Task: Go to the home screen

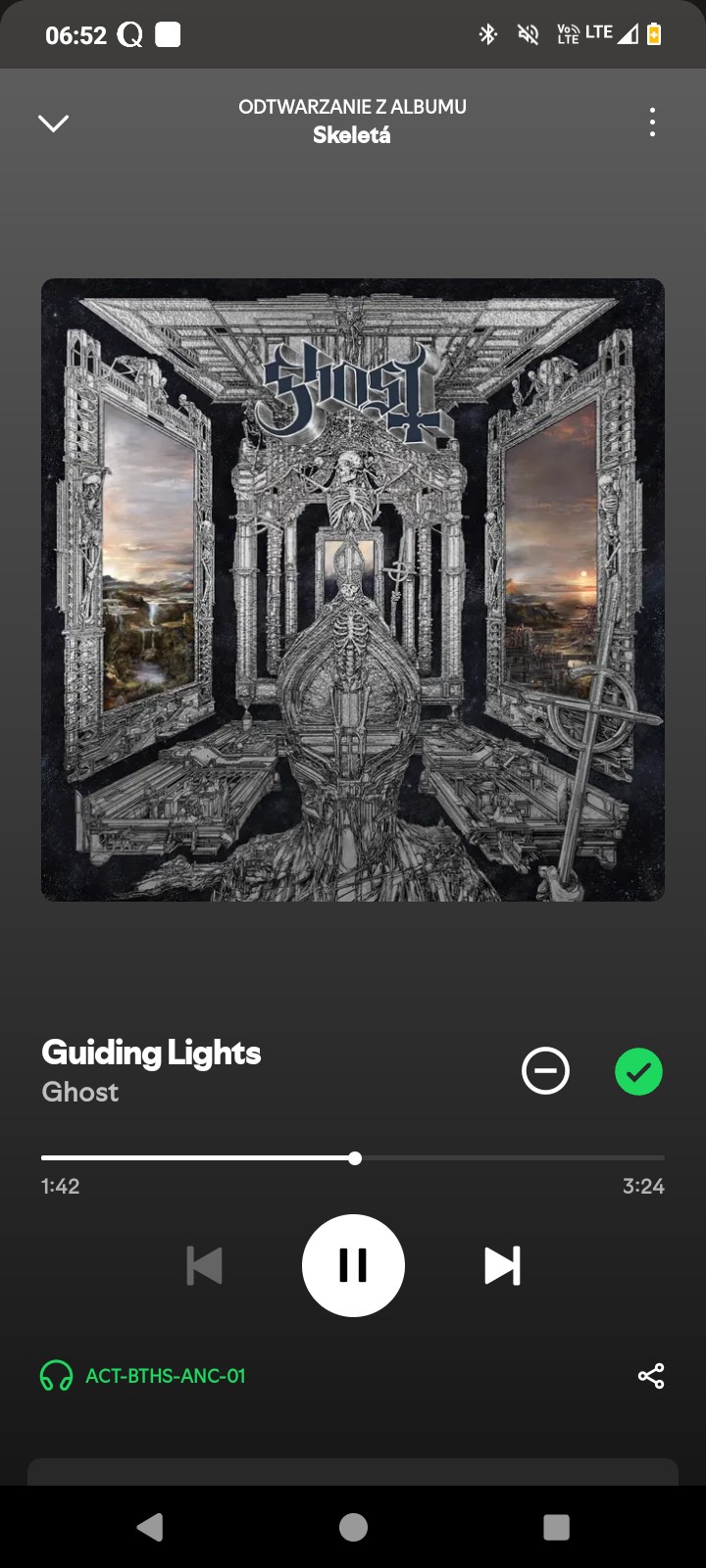Action: pyautogui.click(x=353, y=1527)
